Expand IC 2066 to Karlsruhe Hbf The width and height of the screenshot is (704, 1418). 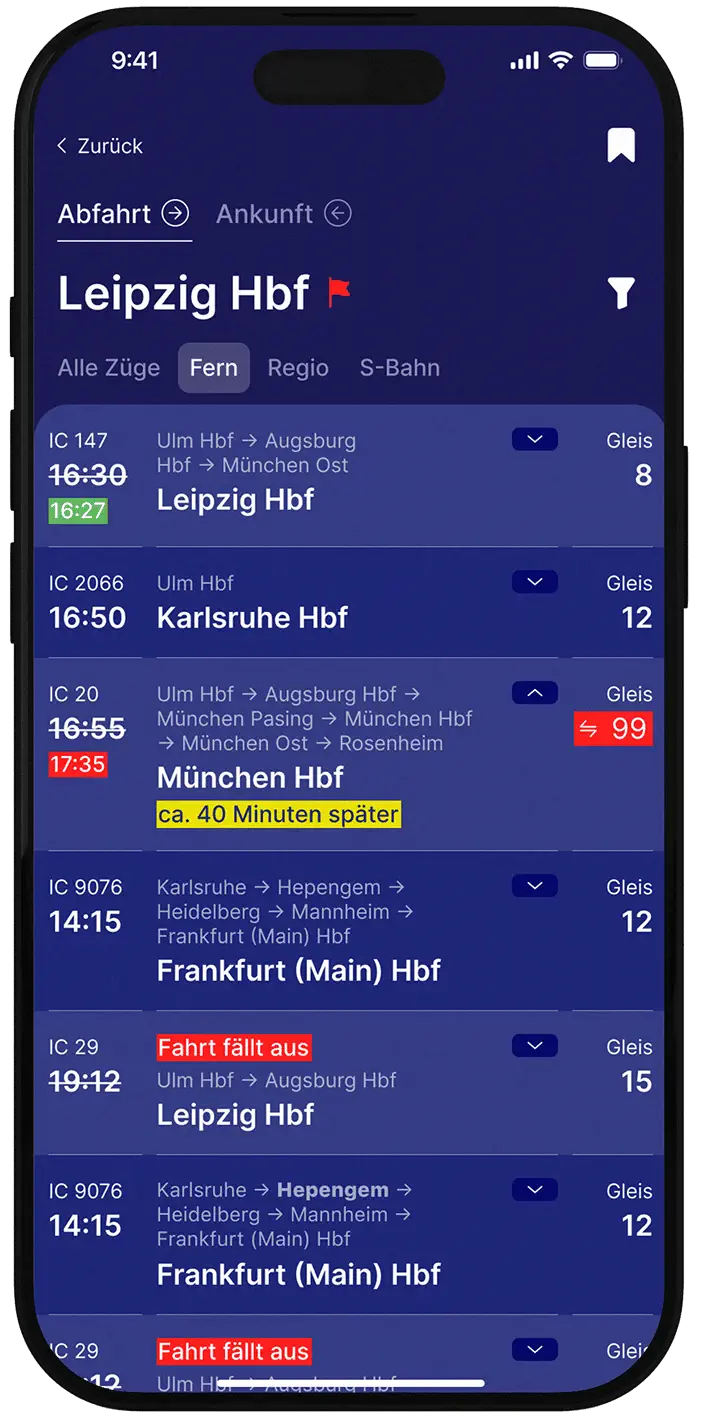534,582
